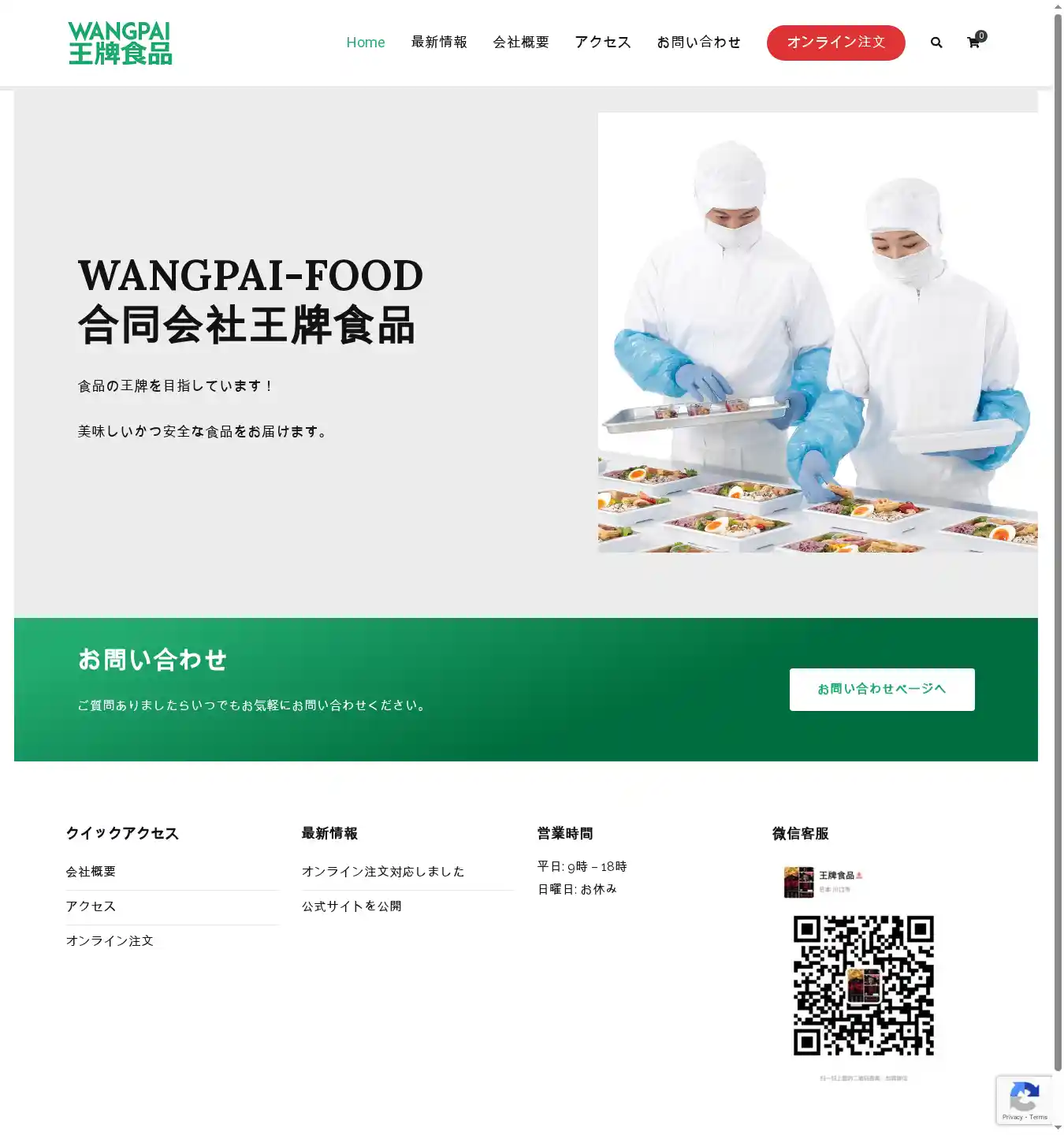This screenshot has height=1135, width=1064.
Task: Open the reCAPTCHA Privacy link
Action: pos(1012,1117)
